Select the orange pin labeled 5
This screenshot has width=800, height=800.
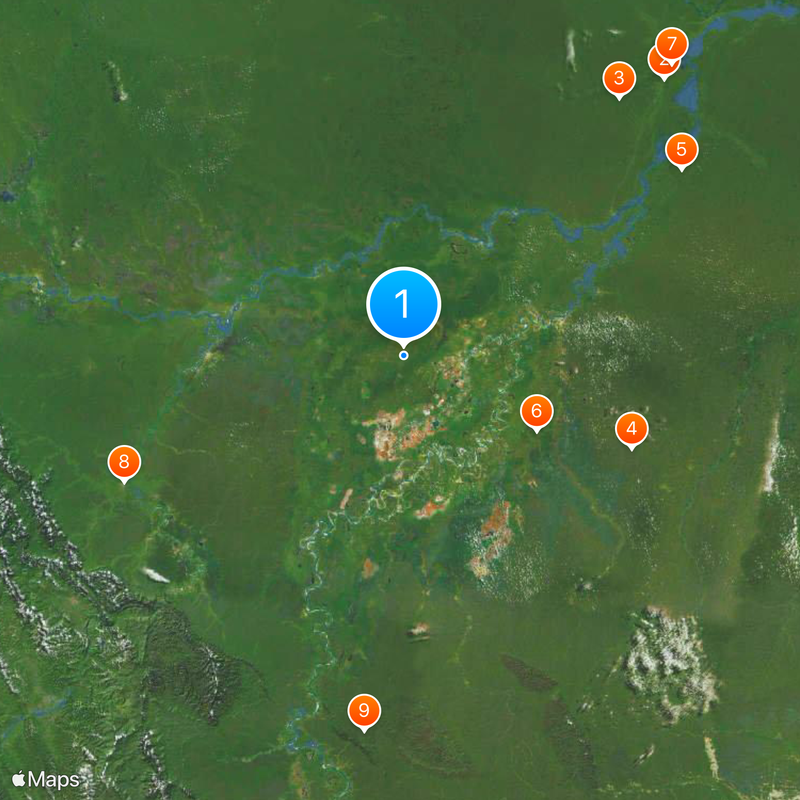(681, 150)
